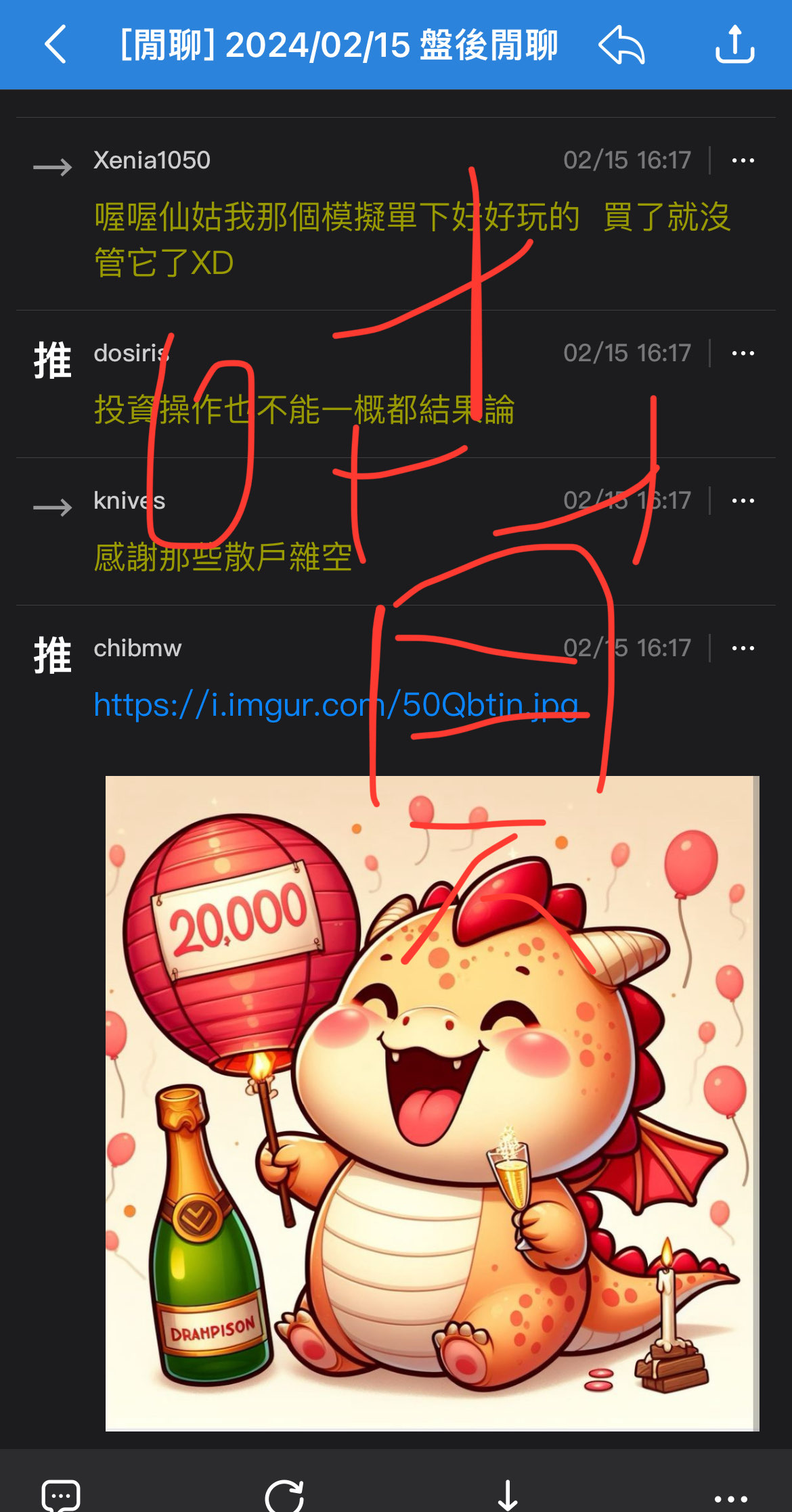Open options for chibmw's comment

pyautogui.click(x=743, y=649)
